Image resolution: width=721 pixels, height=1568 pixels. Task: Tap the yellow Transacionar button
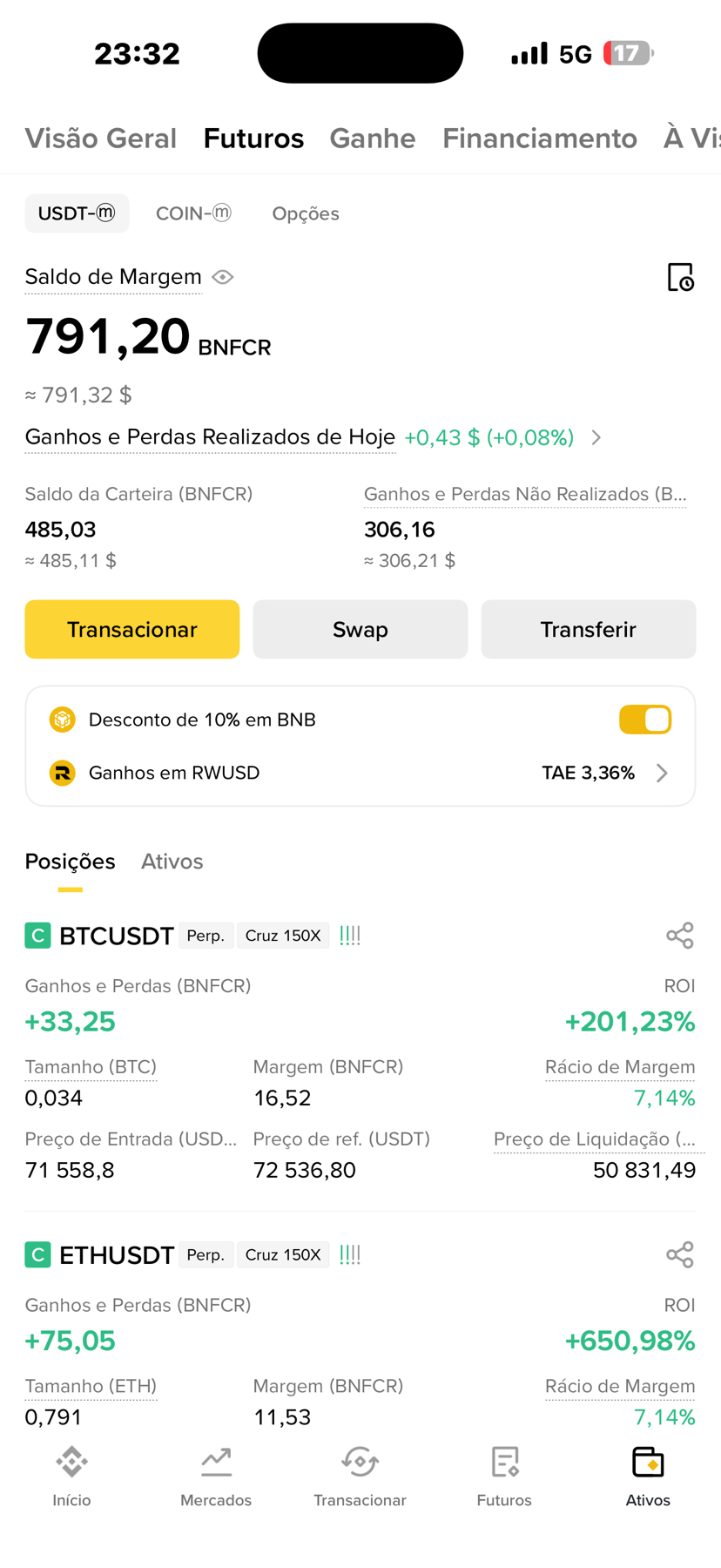(x=132, y=629)
